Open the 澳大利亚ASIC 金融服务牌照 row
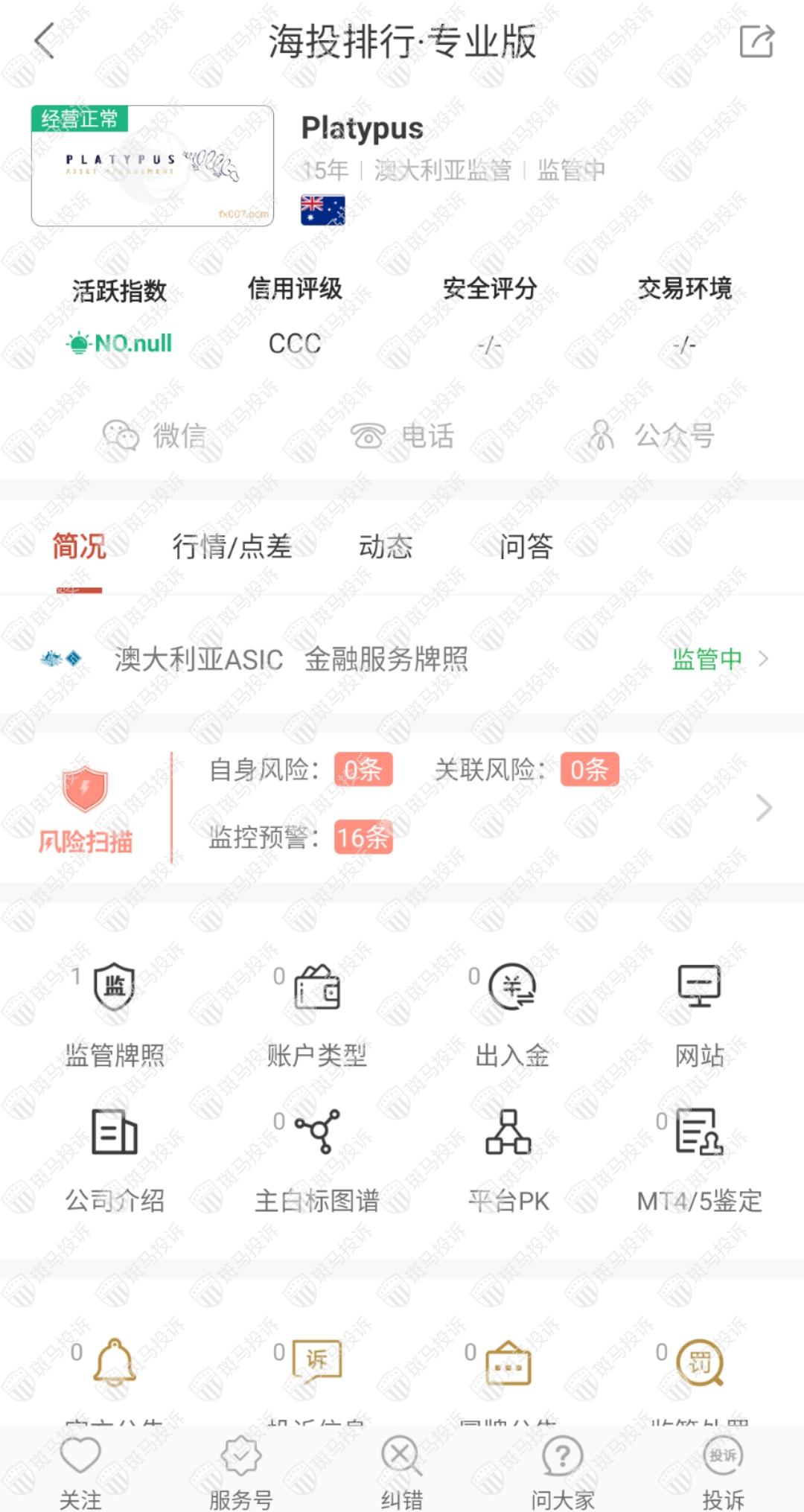 pos(402,659)
